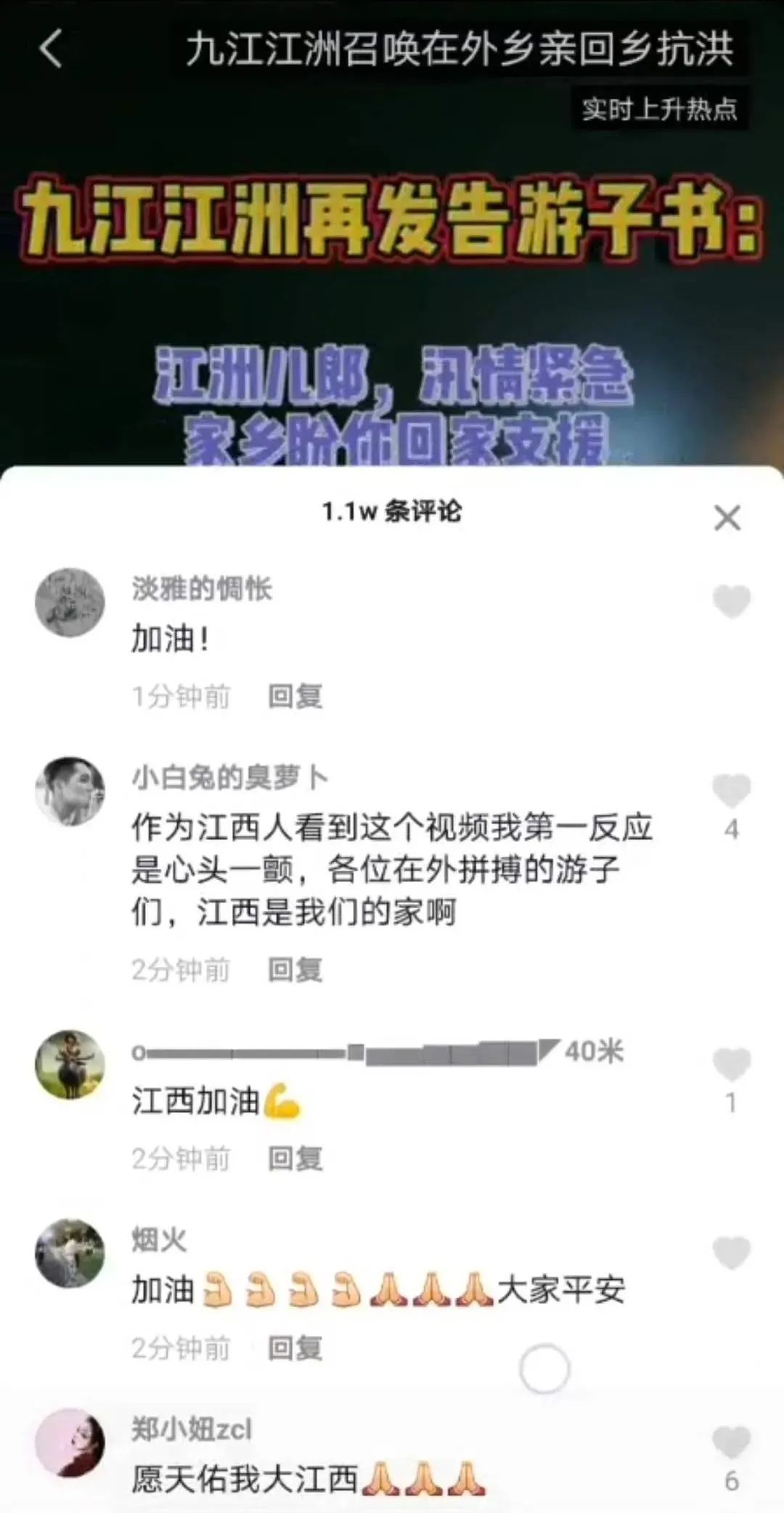784x1513 pixels.
Task: Open 烟火's profile avatar
Action: click(x=70, y=1253)
